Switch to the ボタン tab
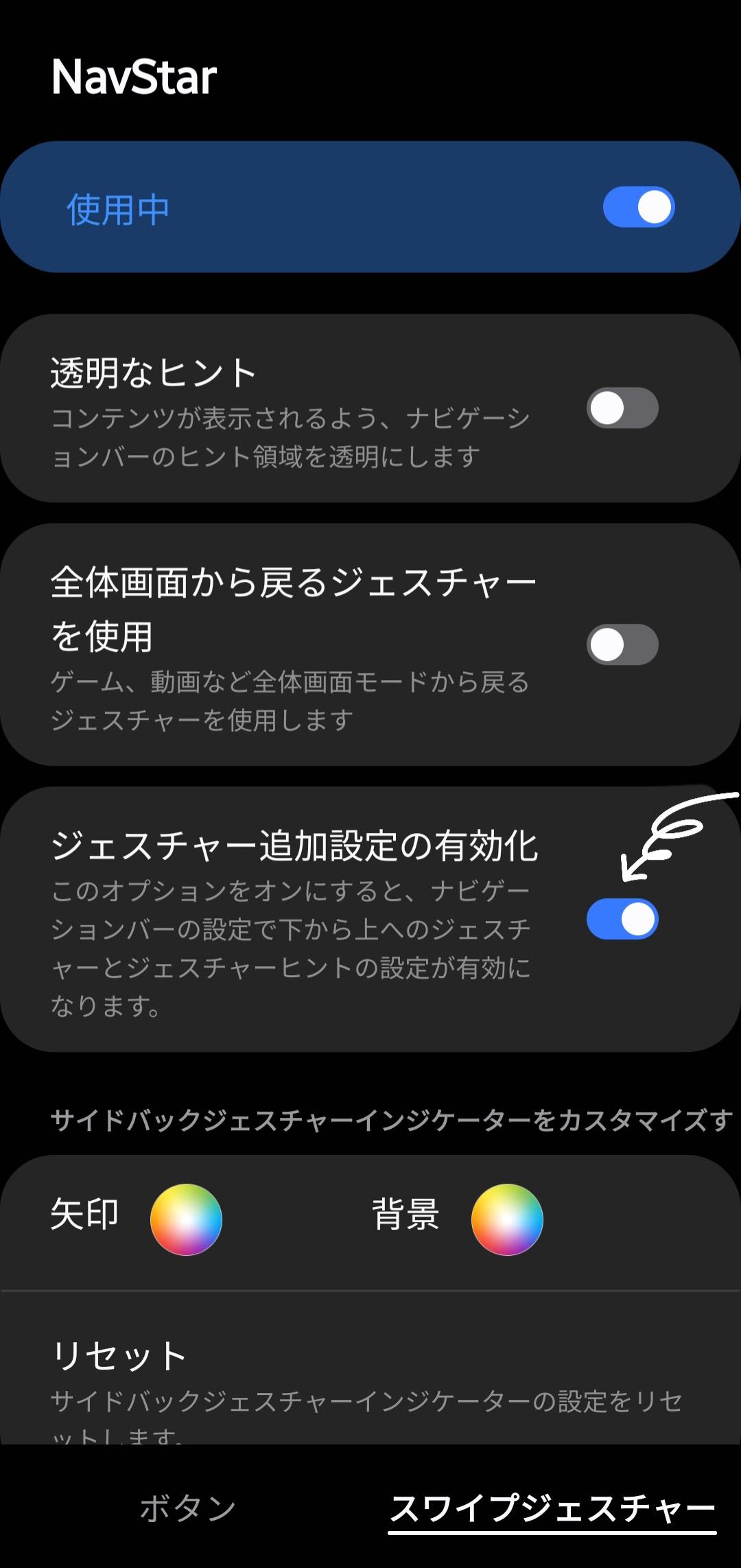 point(188,1508)
